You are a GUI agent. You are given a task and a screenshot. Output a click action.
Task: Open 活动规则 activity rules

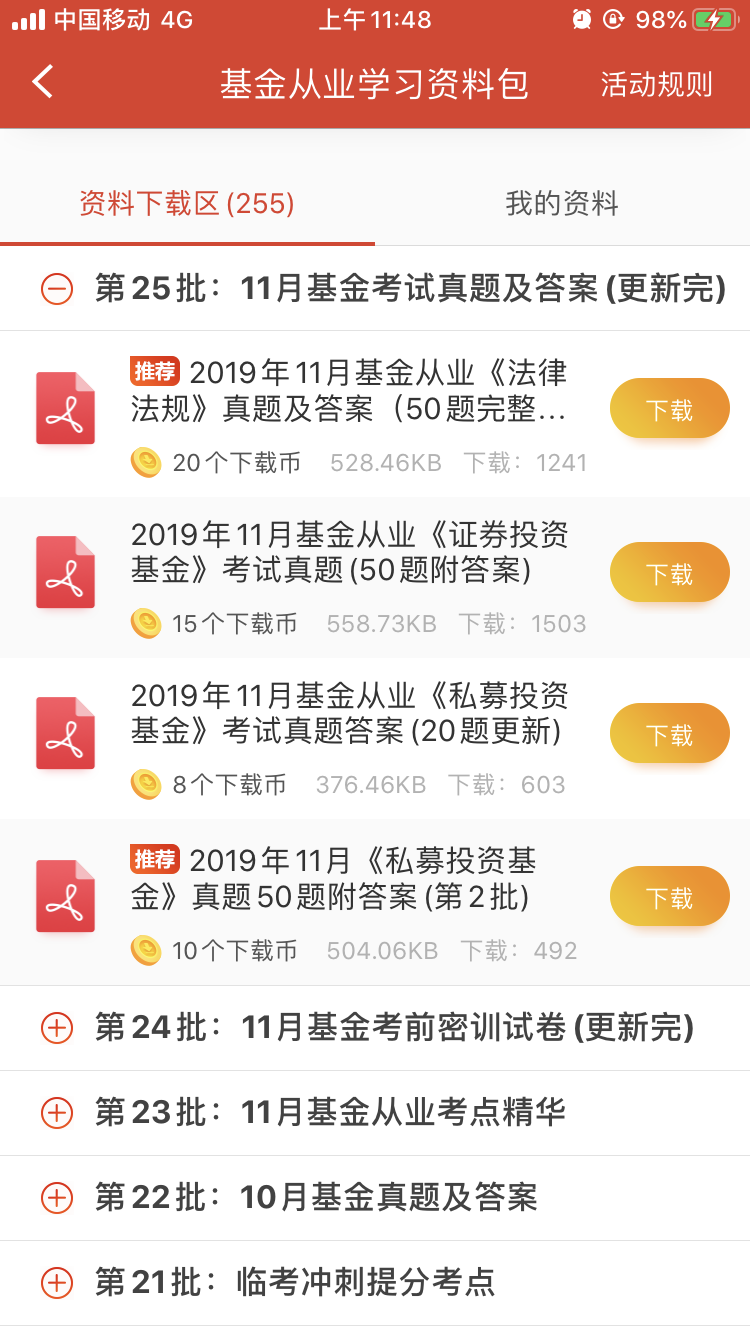pyautogui.click(x=656, y=85)
